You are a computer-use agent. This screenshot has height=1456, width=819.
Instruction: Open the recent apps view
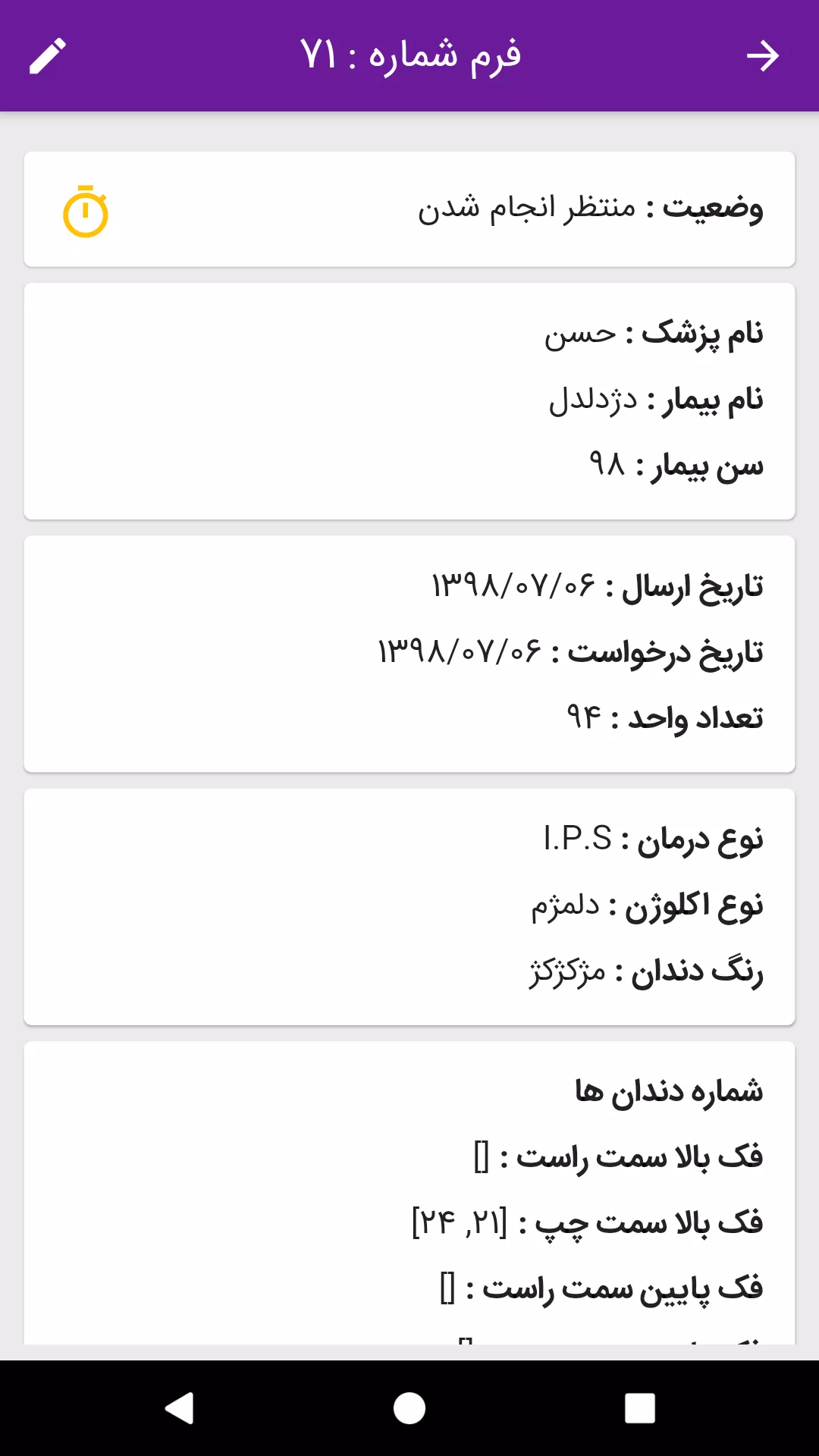click(x=639, y=1408)
